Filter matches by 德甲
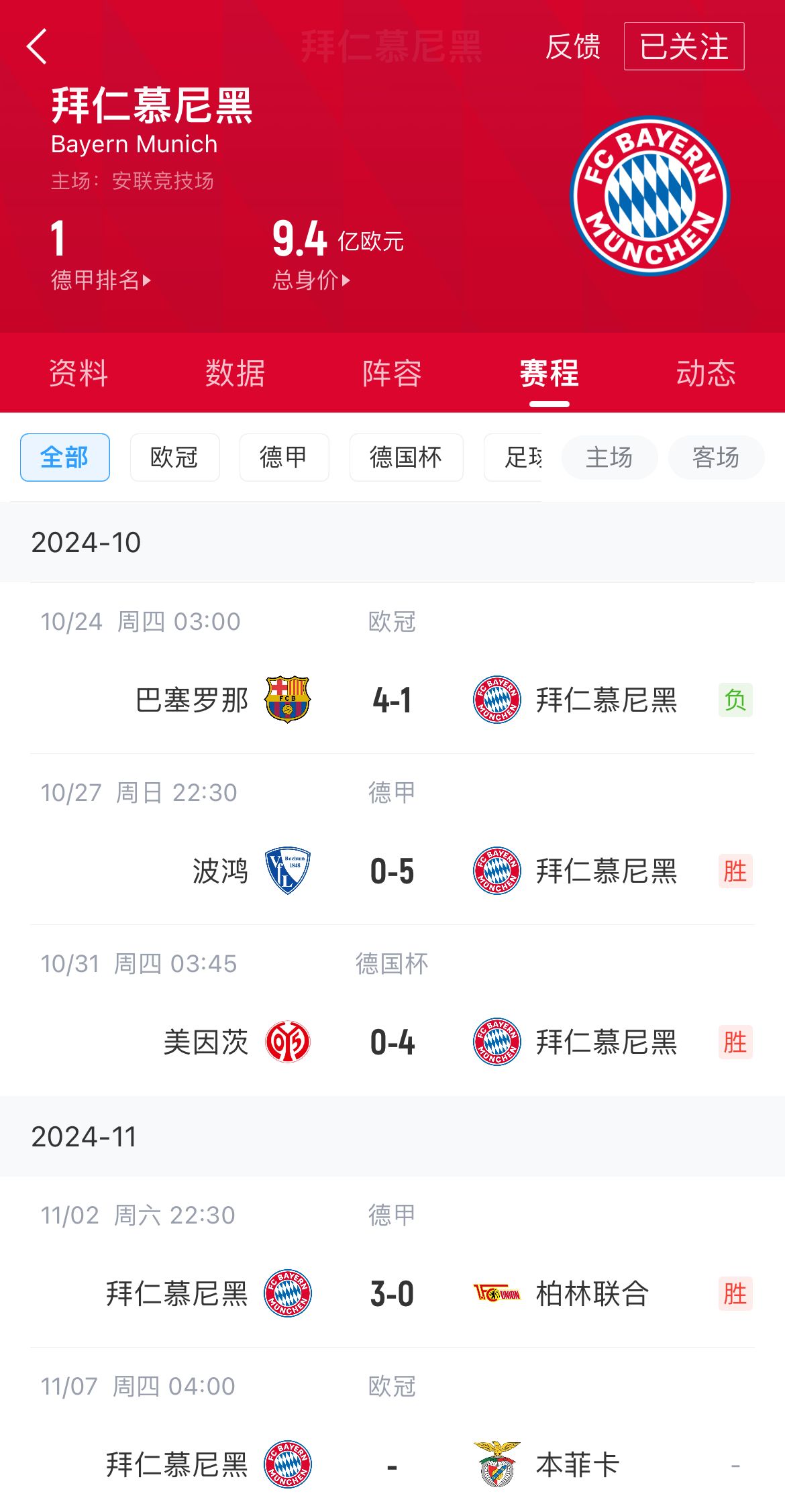This screenshot has width=785, height=1512. click(284, 457)
